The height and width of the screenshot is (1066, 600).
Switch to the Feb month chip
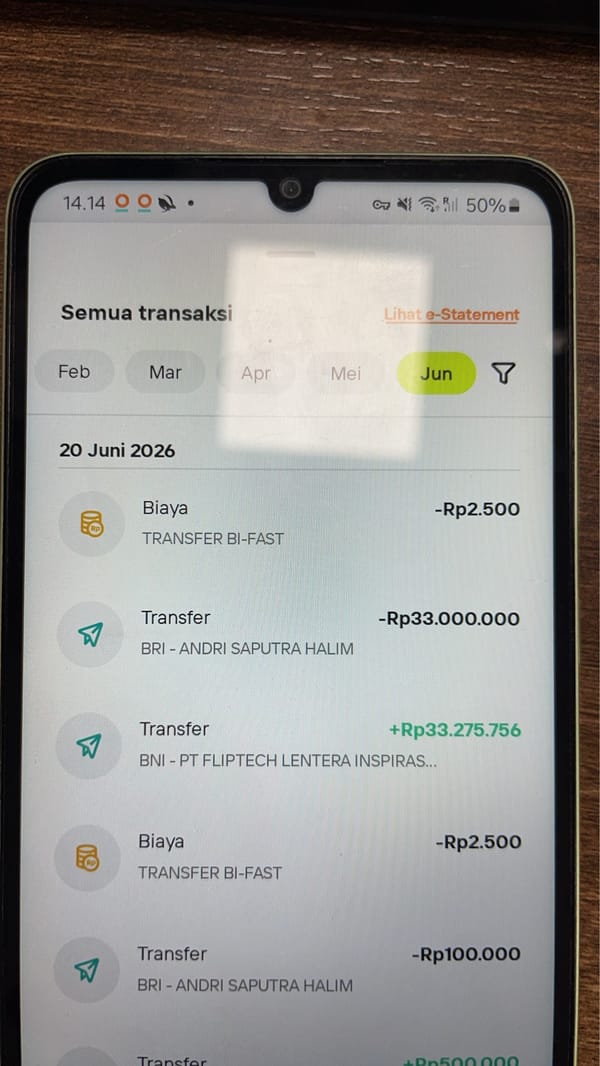click(x=74, y=372)
